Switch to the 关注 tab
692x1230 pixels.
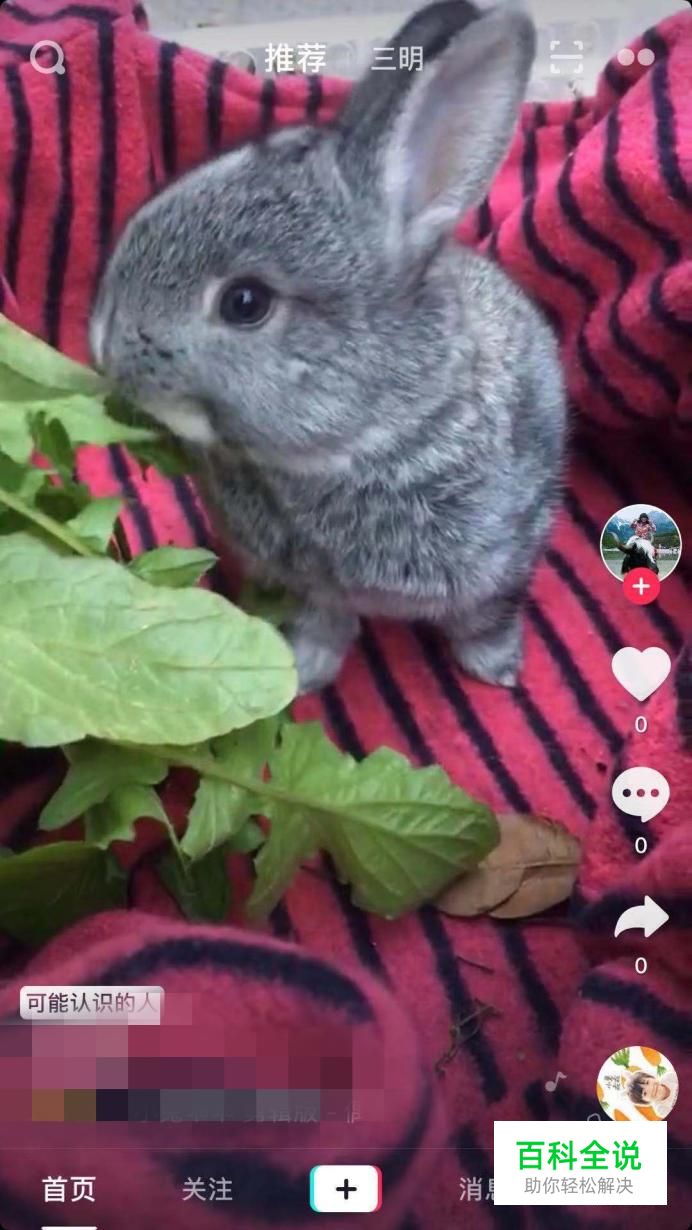[207, 1189]
